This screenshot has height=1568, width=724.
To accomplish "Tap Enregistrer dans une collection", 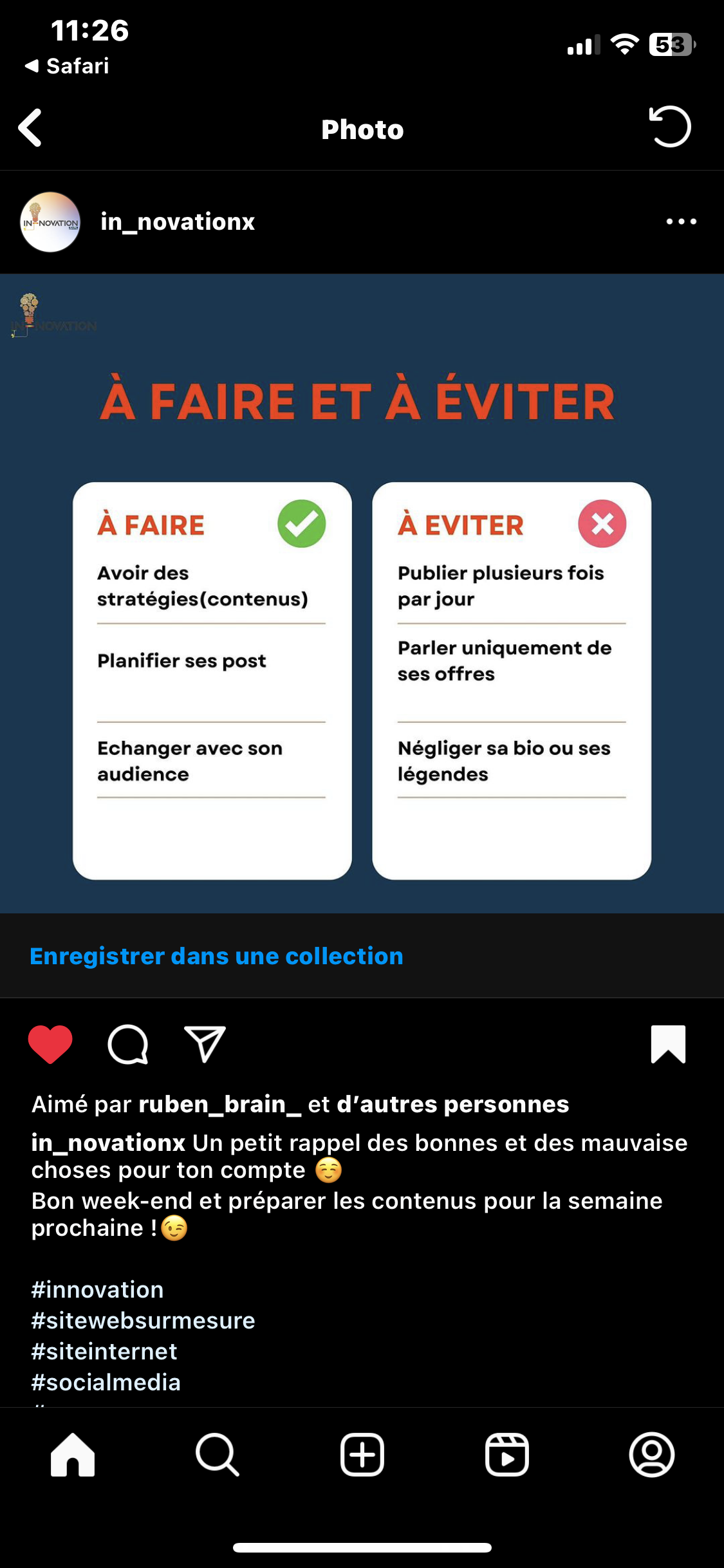I will click(216, 957).
